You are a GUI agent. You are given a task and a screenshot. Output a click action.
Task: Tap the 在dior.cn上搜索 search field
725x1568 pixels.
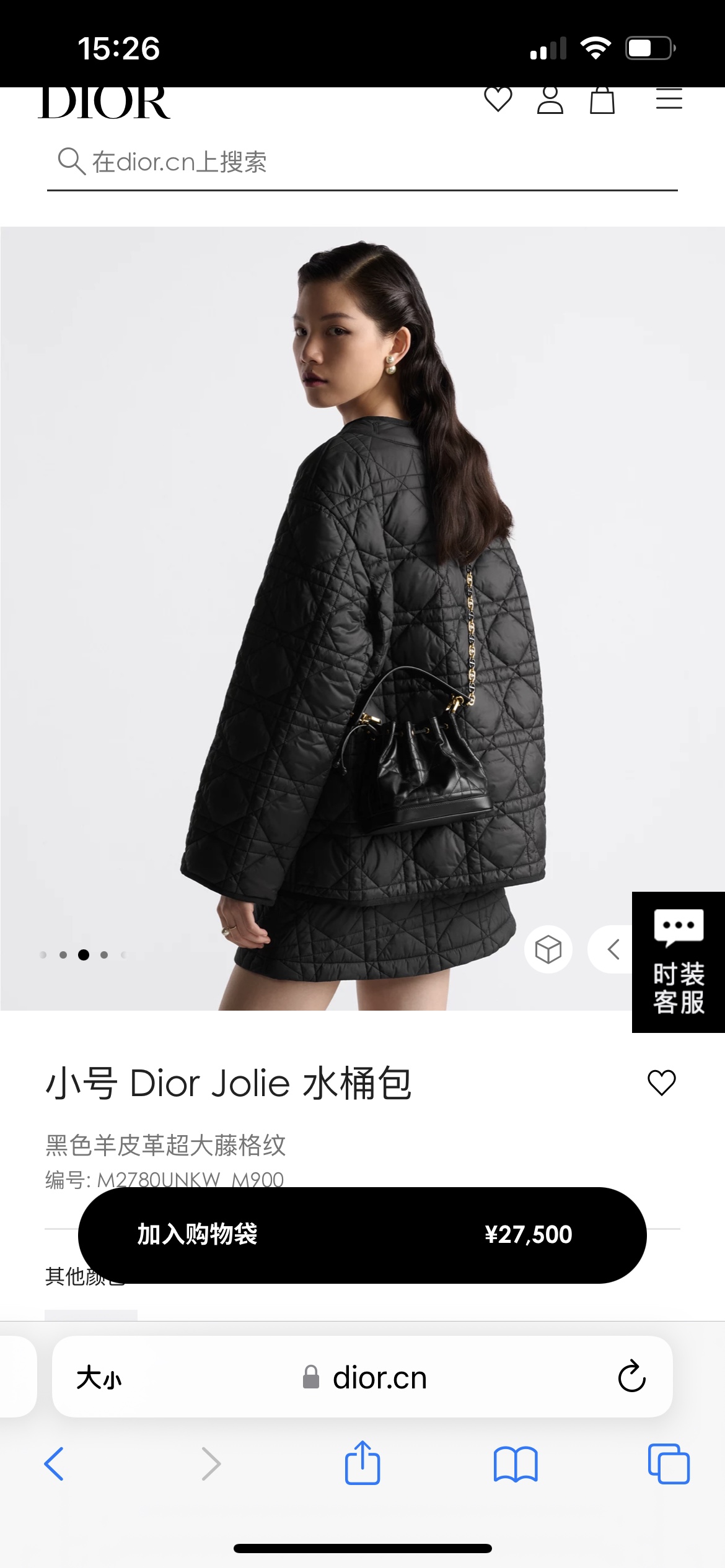tap(362, 162)
